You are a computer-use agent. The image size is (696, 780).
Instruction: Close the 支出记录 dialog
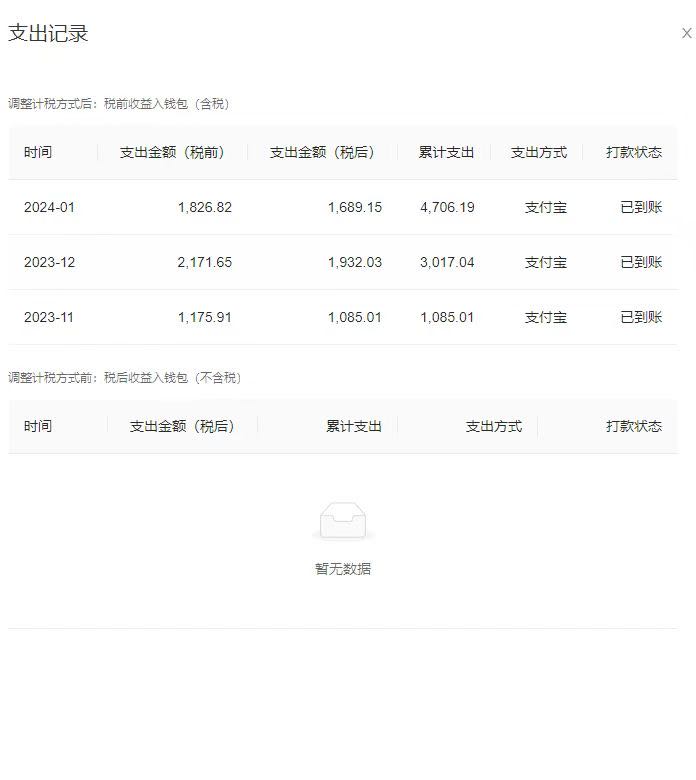click(686, 34)
